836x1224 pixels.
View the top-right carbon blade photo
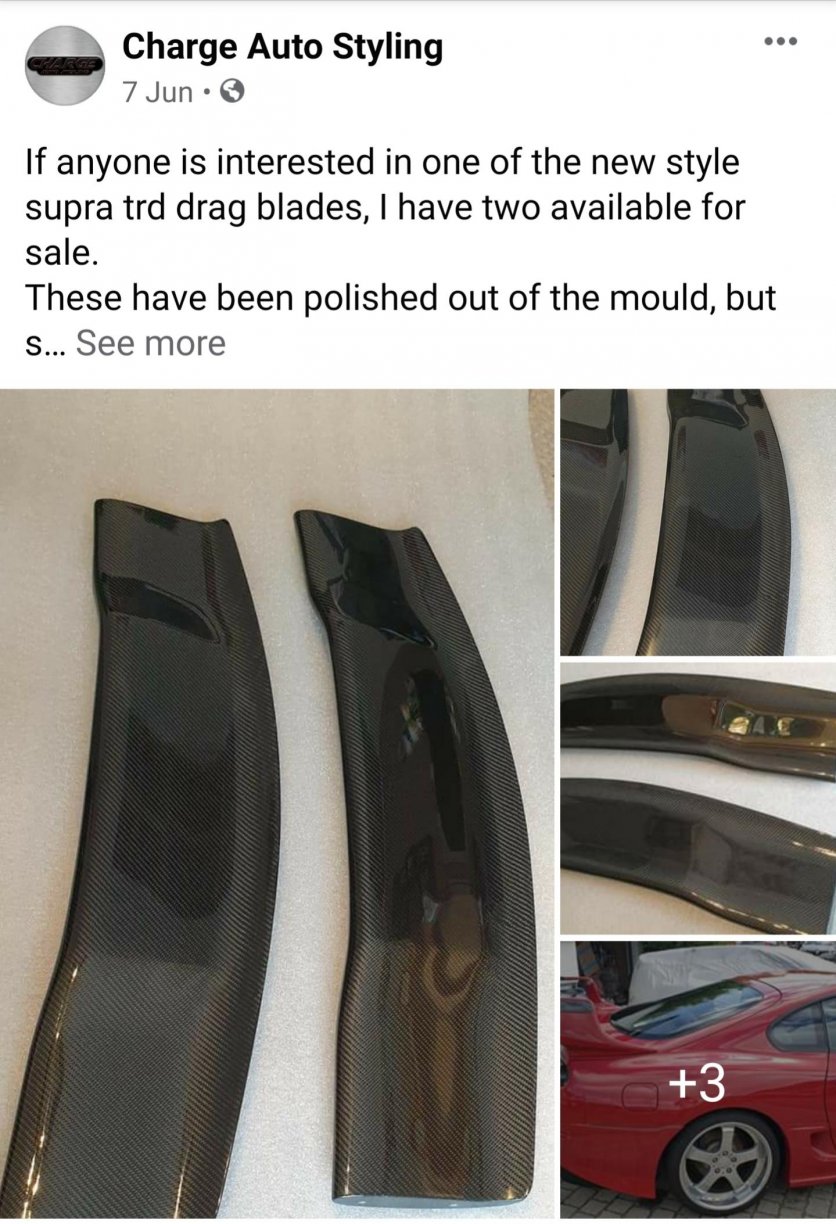tap(697, 522)
